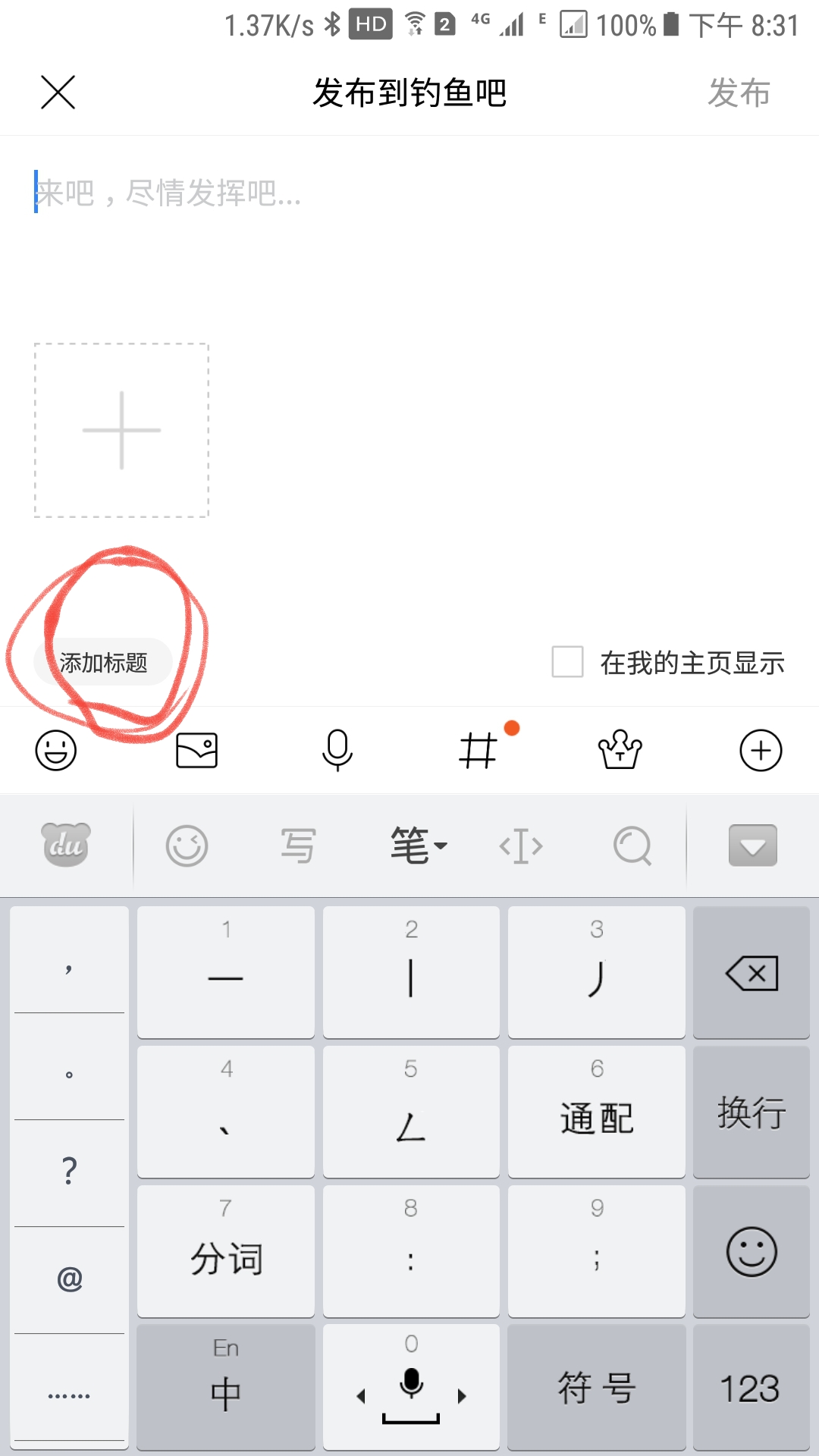Record voice with the microphone icon
Screen dimensions: 819x1456
(337, 750)
